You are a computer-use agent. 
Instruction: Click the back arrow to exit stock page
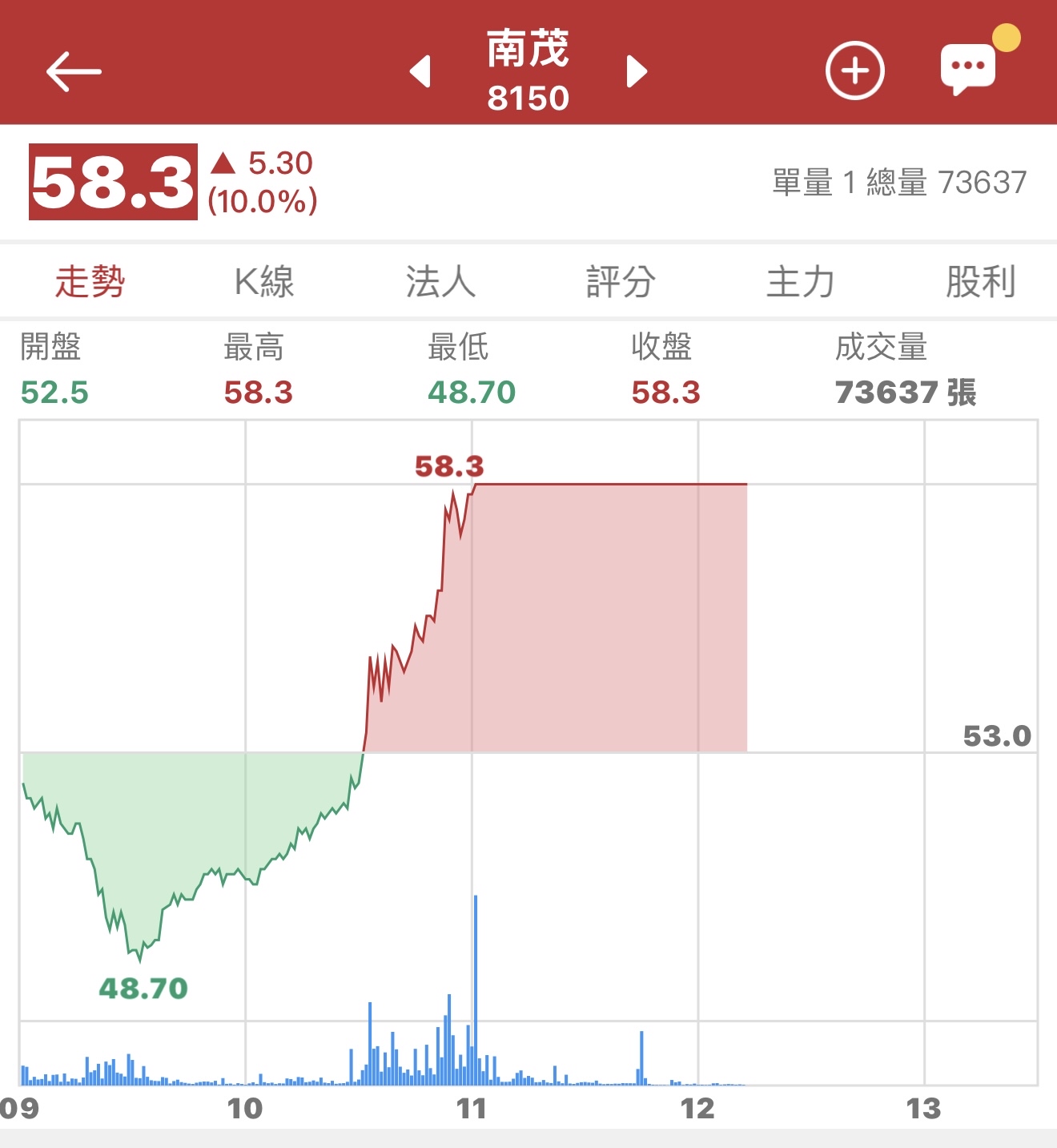coord(74,70)
